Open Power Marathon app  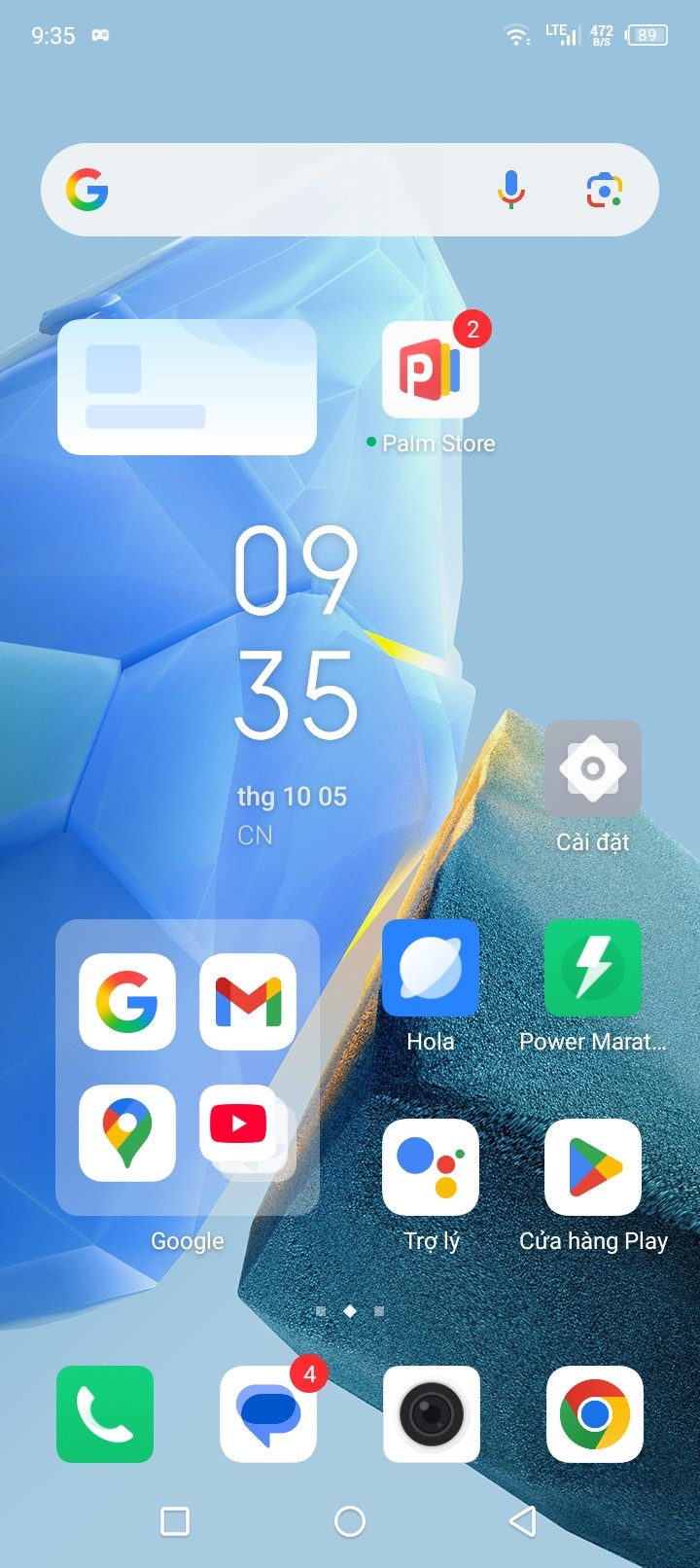tap(592, 969)
